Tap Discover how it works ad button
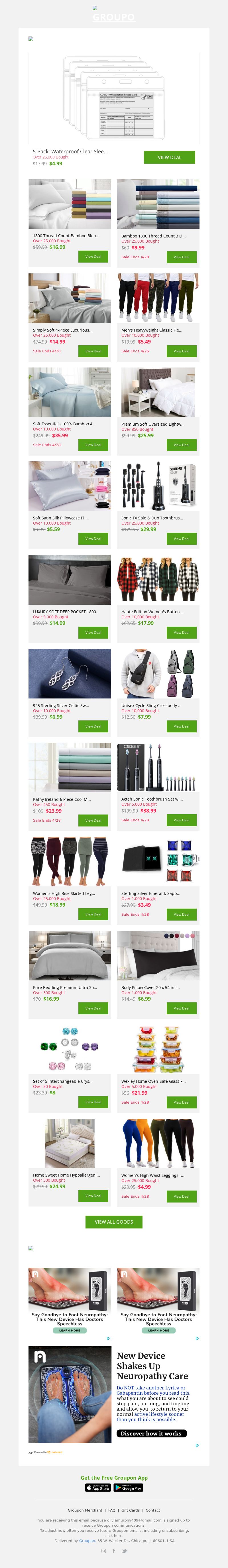Viewport: 228px width, 1568px height. (151, 1433)
